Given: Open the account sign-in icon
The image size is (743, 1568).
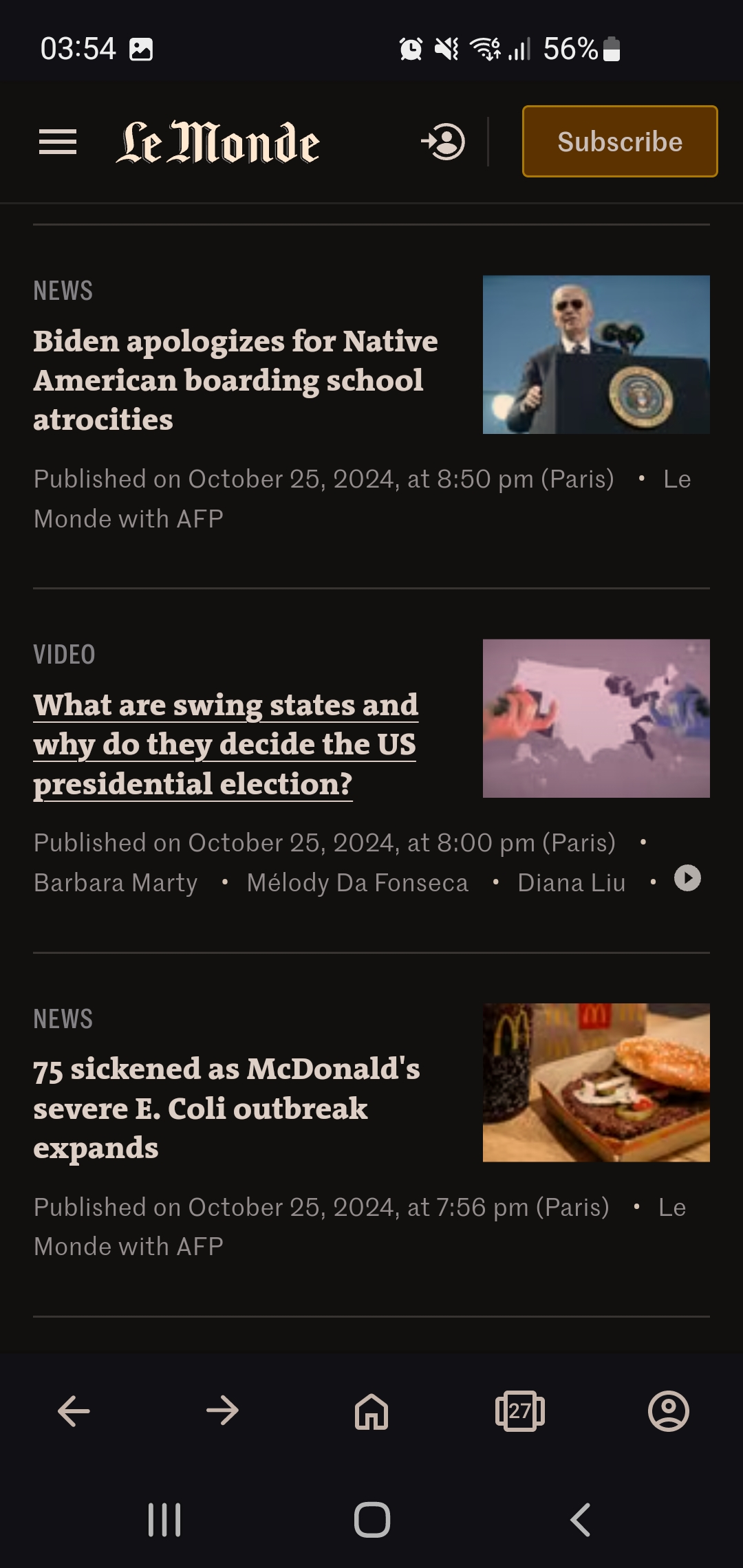Looking at the screenshot, I should pyautogui.click(x=443, y=142).
